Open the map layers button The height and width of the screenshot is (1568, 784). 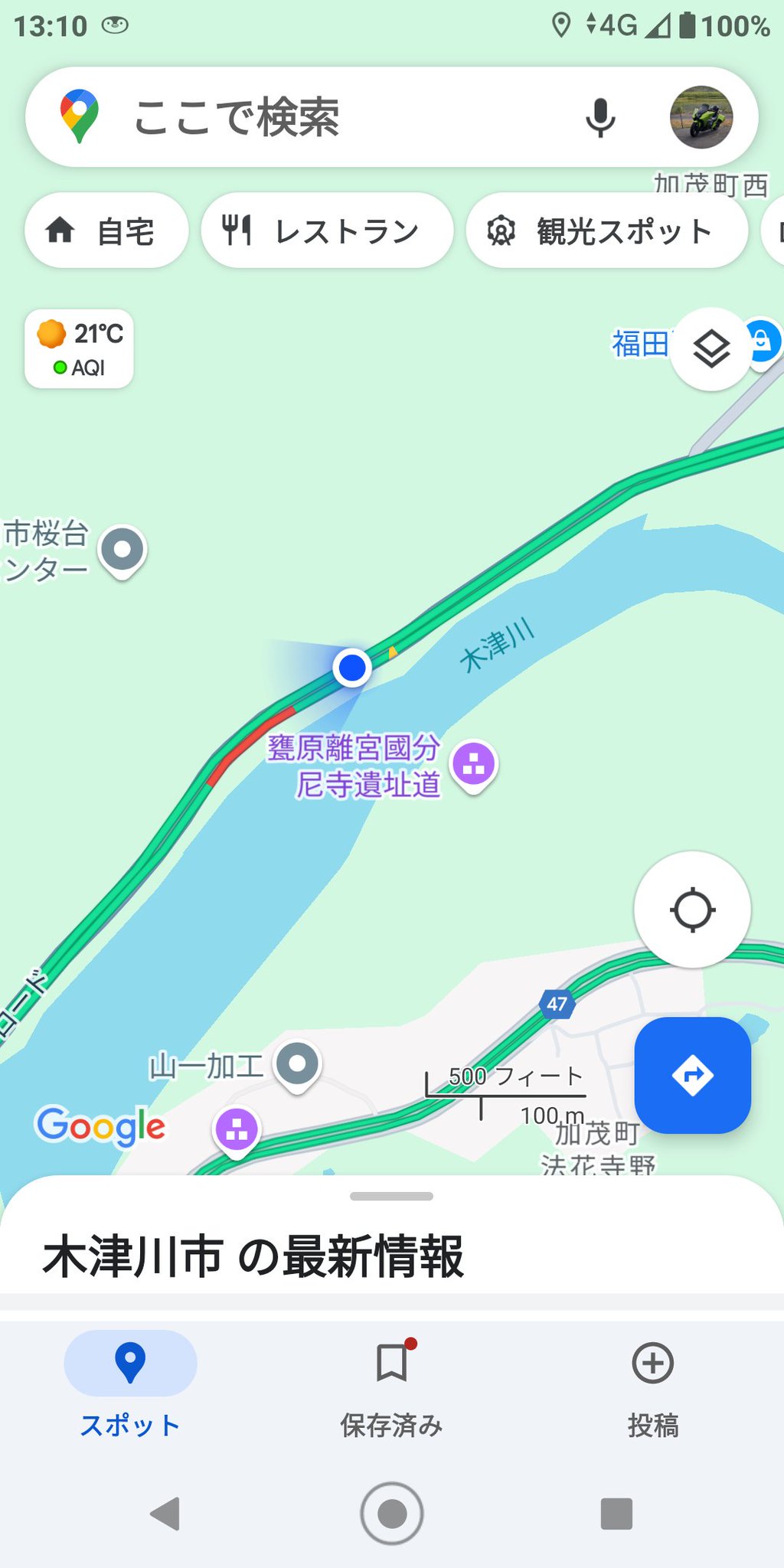711,350
